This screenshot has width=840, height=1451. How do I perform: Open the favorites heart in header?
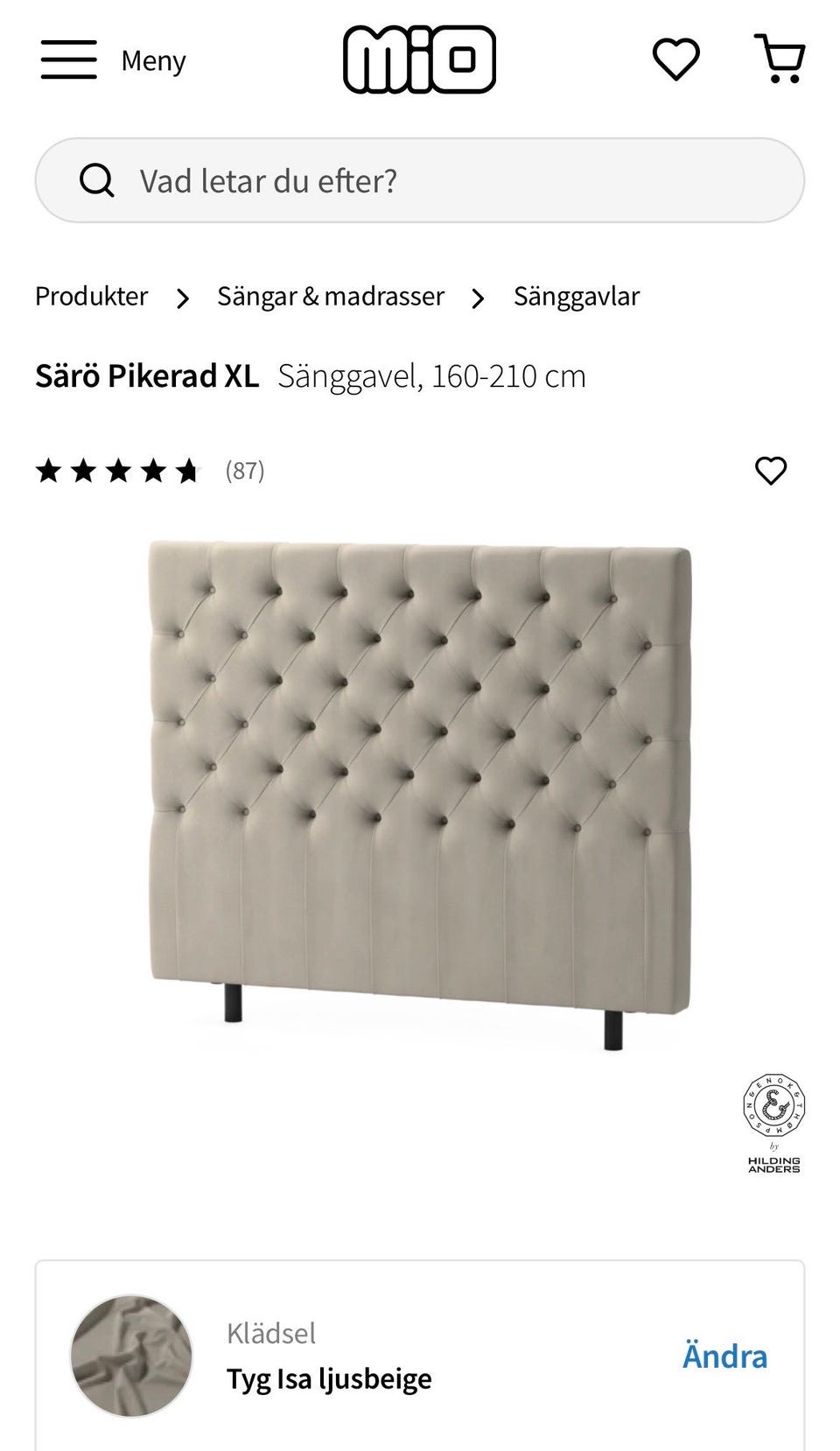click(x=676, y=60)
